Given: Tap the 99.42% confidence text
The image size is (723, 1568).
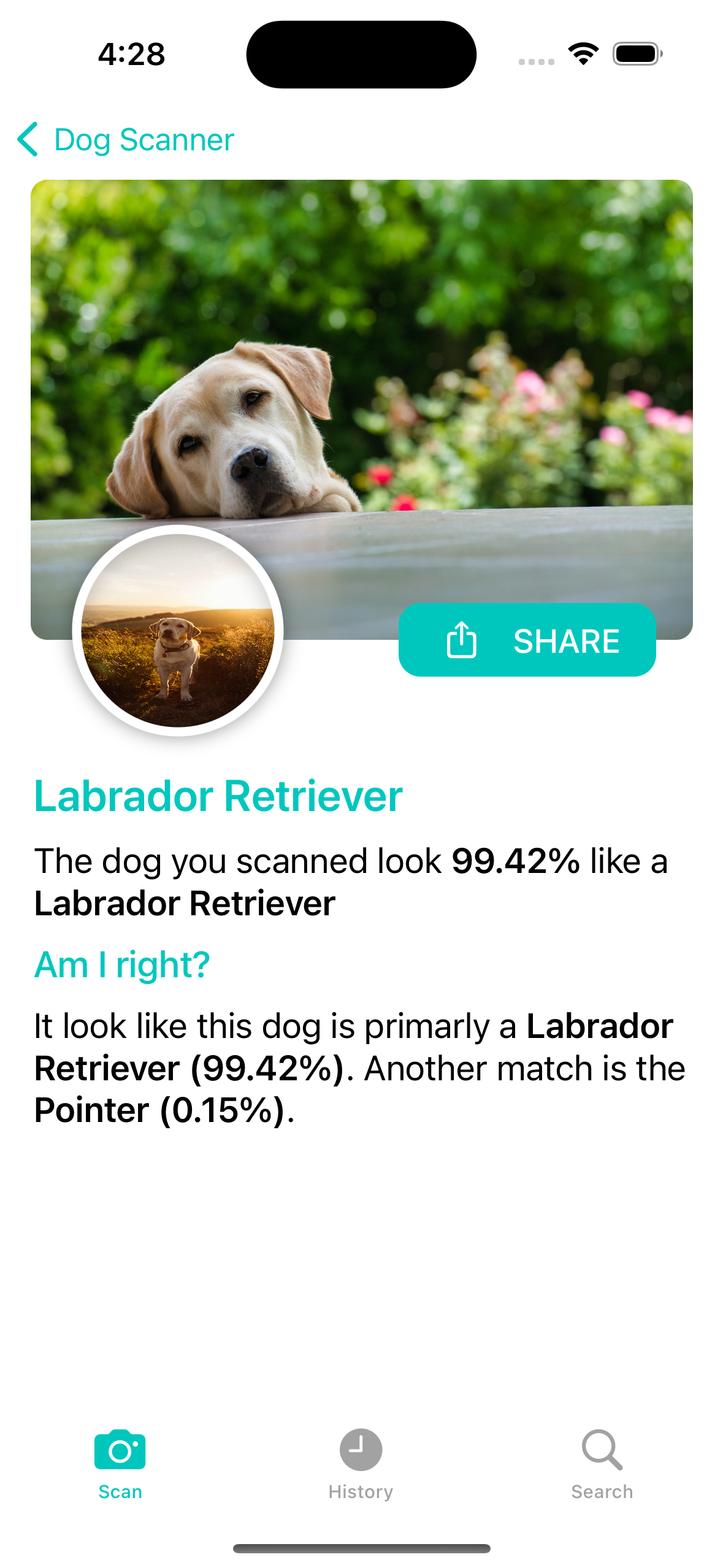Looking at the screenshot, I should tap(515, 859).
